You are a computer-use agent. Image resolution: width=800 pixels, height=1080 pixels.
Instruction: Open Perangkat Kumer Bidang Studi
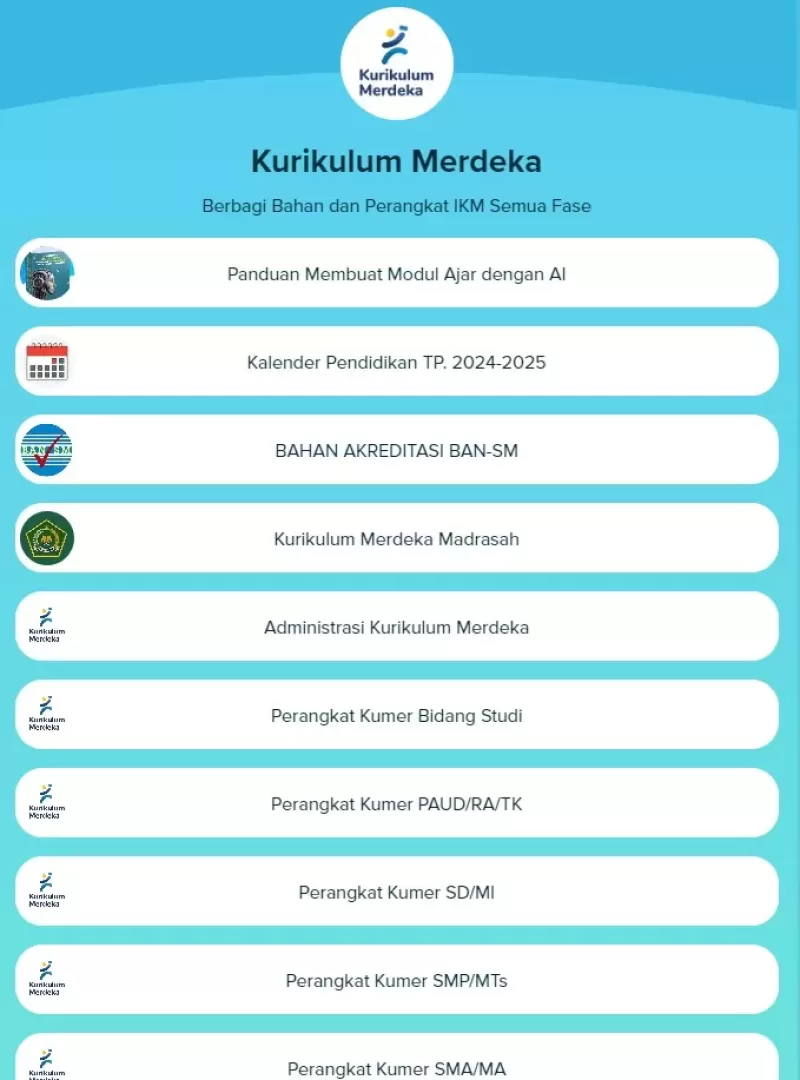point(397,716)
